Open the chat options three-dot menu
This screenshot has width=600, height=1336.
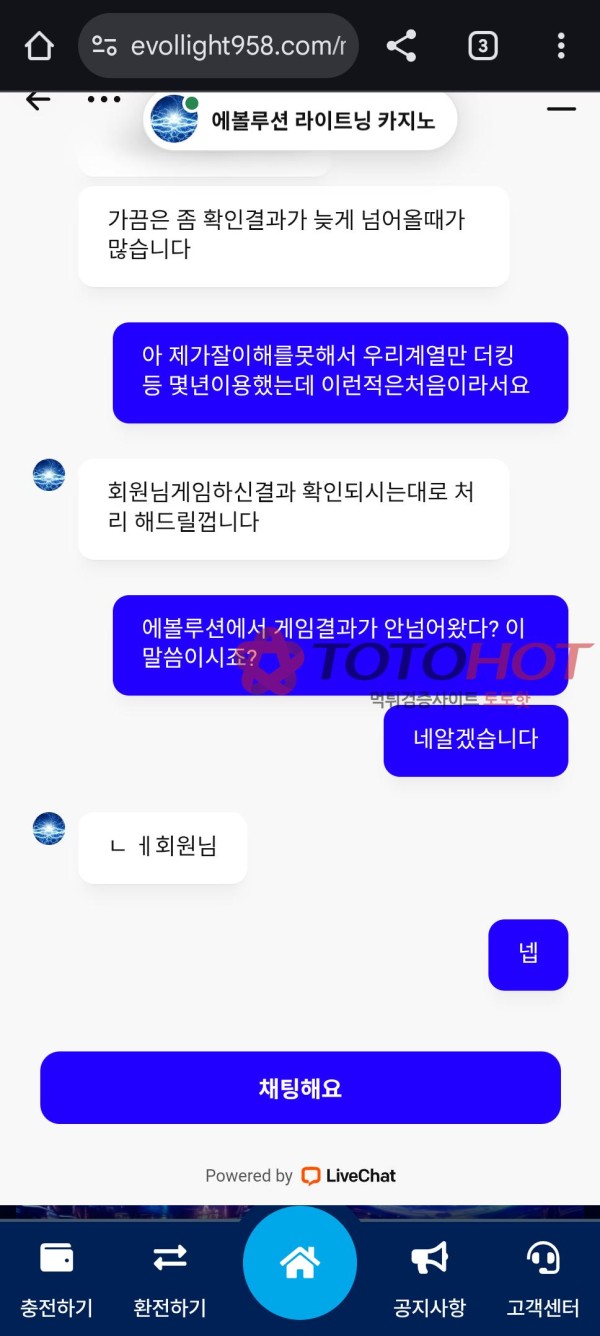[104, 100]
